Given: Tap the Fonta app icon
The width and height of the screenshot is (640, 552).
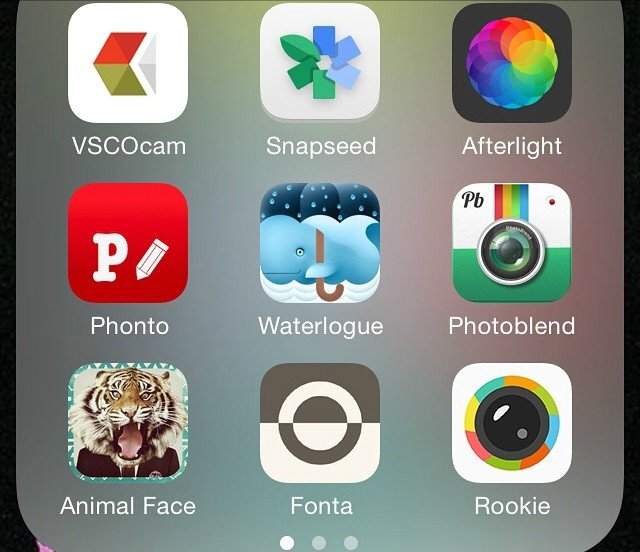Looking at the screenshot, I should pos(320,423).
